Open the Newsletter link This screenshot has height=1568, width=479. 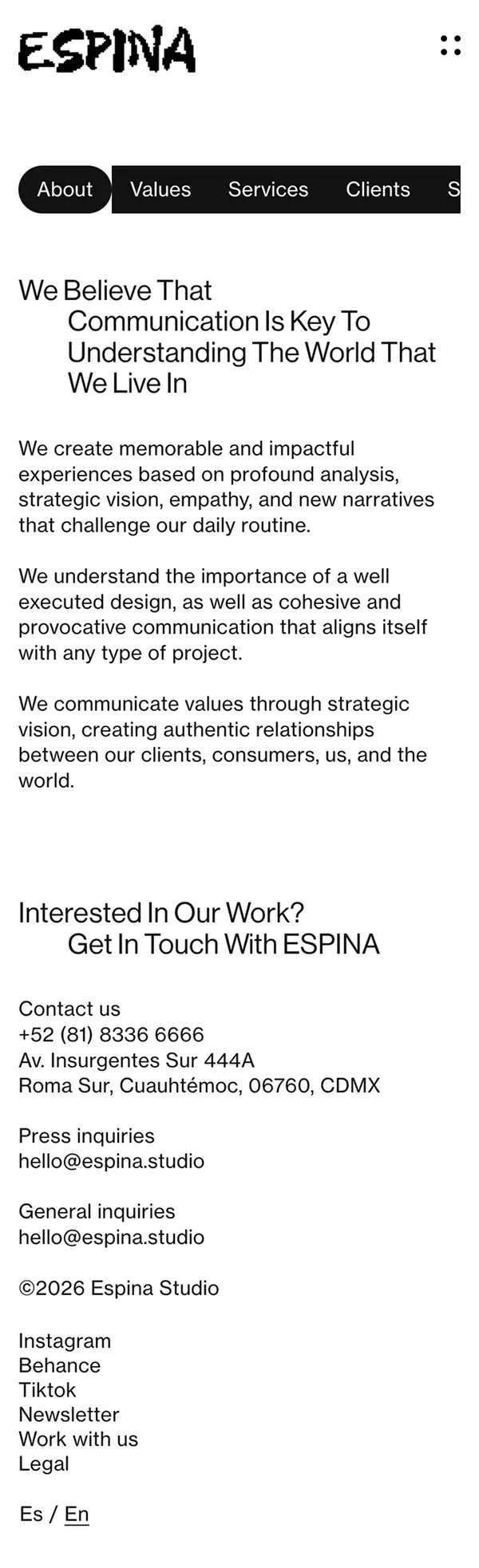click(x=69, y=1415)
